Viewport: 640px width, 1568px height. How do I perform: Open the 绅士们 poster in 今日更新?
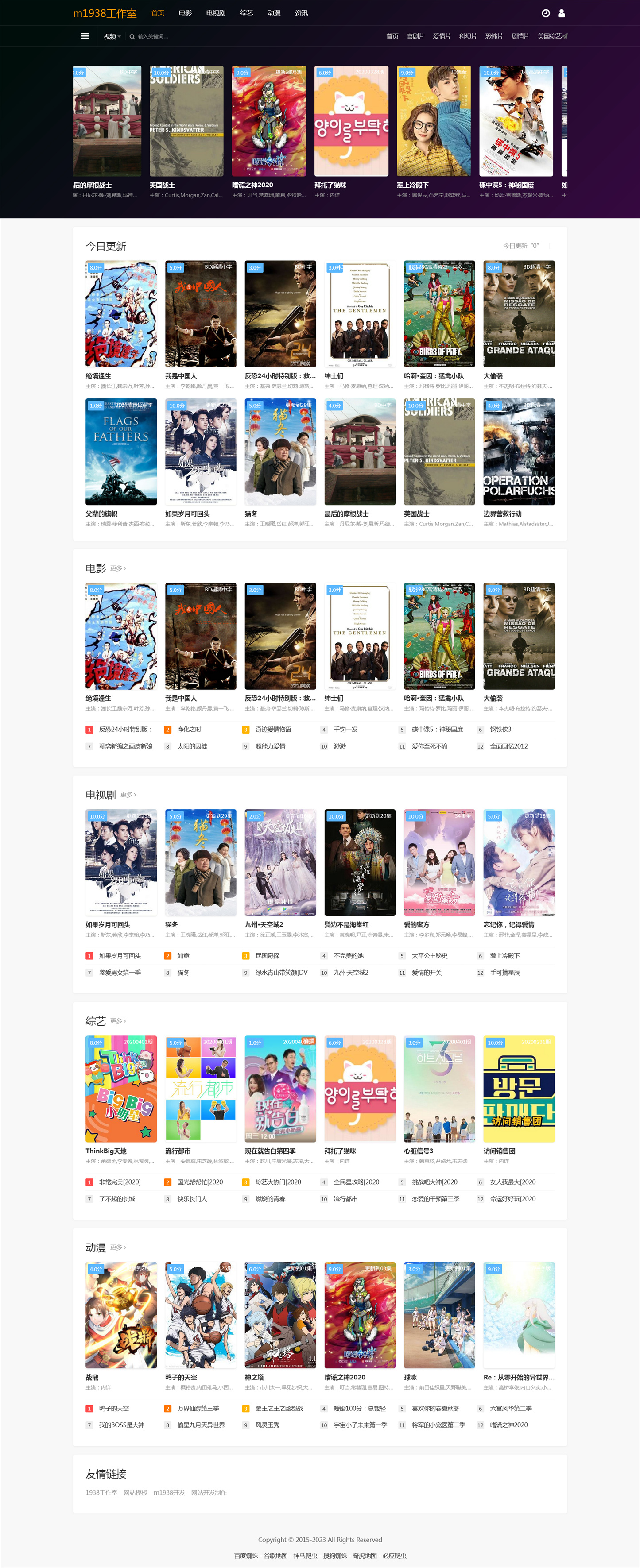[360, 314]
